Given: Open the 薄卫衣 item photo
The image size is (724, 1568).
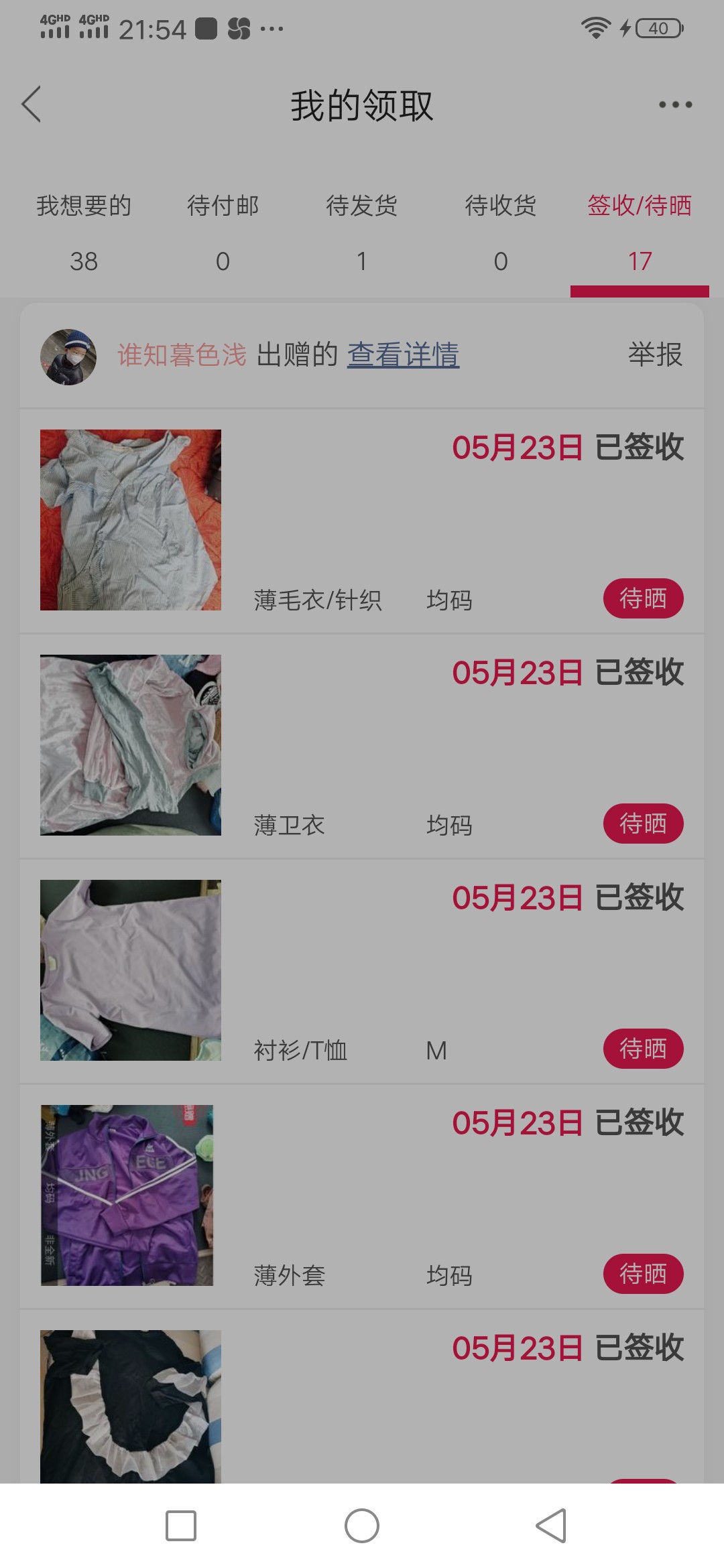Looking at the screenshot, I should tap(131, 745).
